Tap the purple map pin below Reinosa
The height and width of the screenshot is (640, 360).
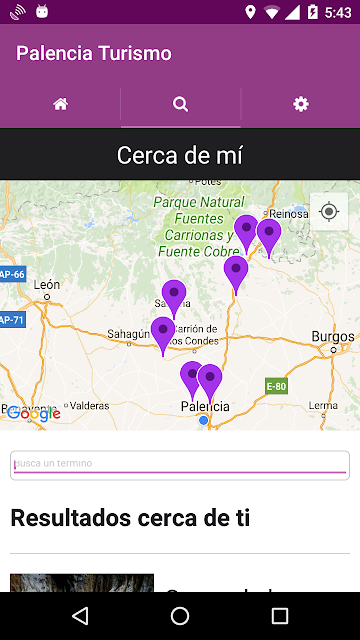[x=269, y=238]
